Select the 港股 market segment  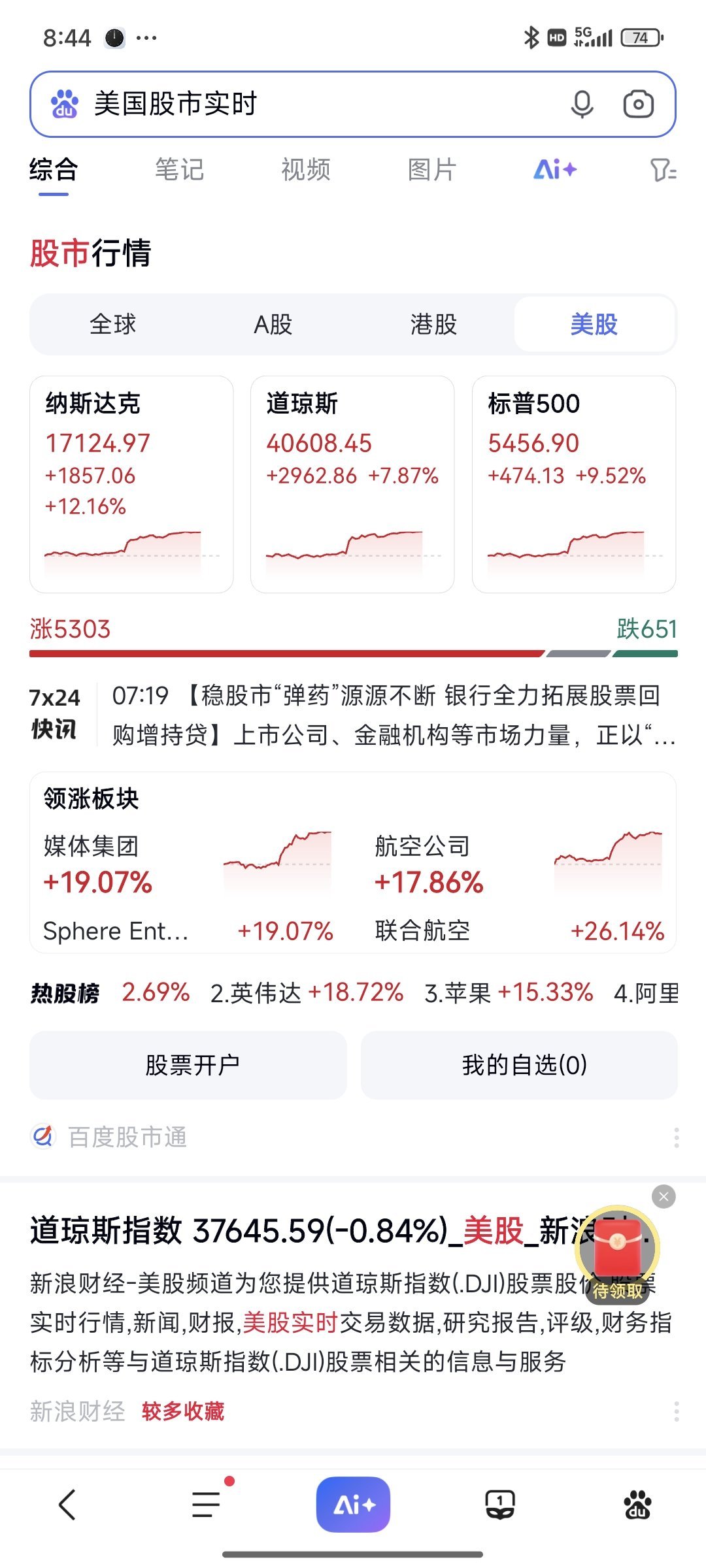(433, 324)
